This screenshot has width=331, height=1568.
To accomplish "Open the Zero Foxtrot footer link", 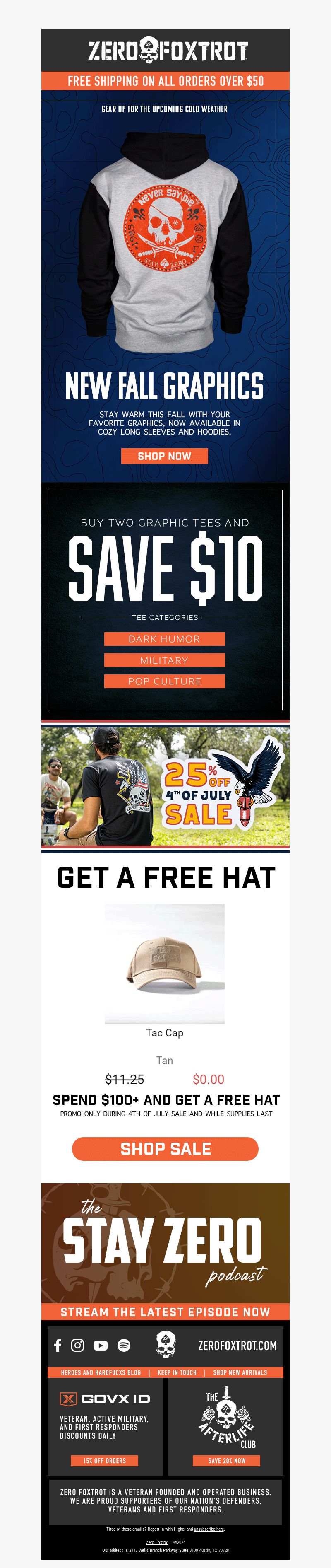I will click(x=157, y=1542).
